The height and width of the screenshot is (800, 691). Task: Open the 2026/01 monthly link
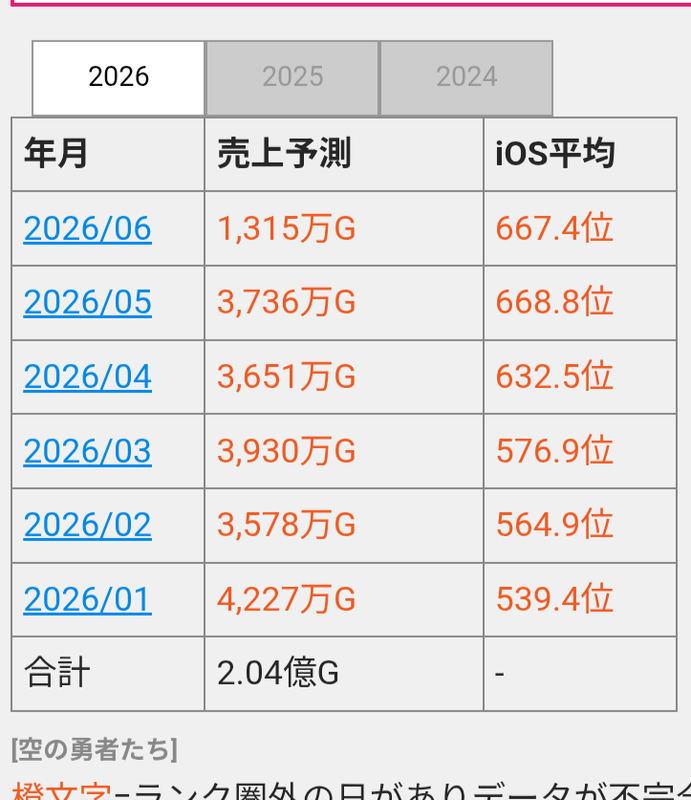[88, 599]
